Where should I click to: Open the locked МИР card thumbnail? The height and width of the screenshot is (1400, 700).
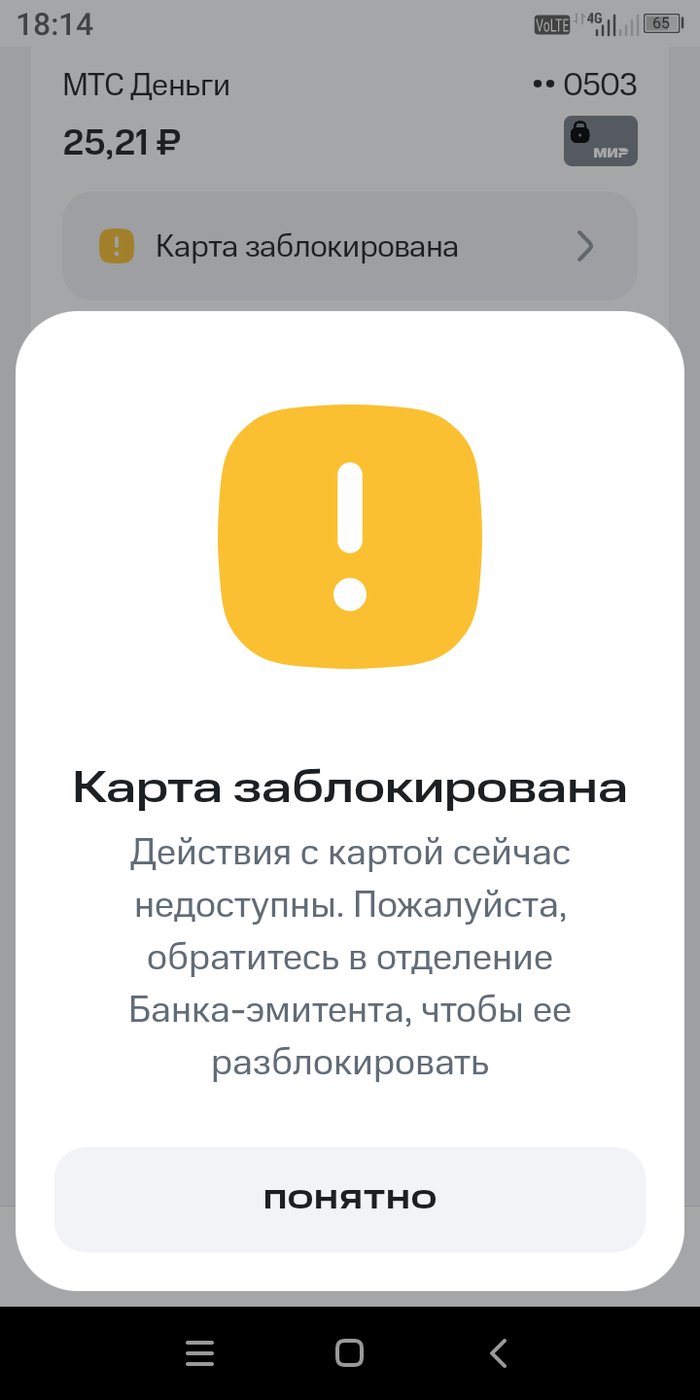pos(601,141)
